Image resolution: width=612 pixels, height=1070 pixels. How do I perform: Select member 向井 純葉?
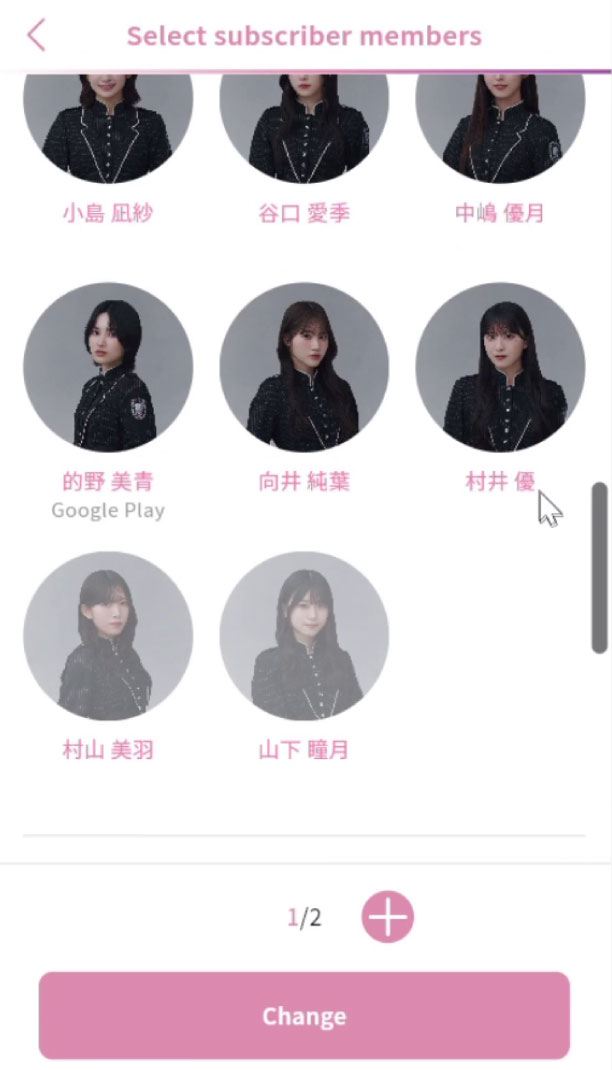[x=304, y=367]
